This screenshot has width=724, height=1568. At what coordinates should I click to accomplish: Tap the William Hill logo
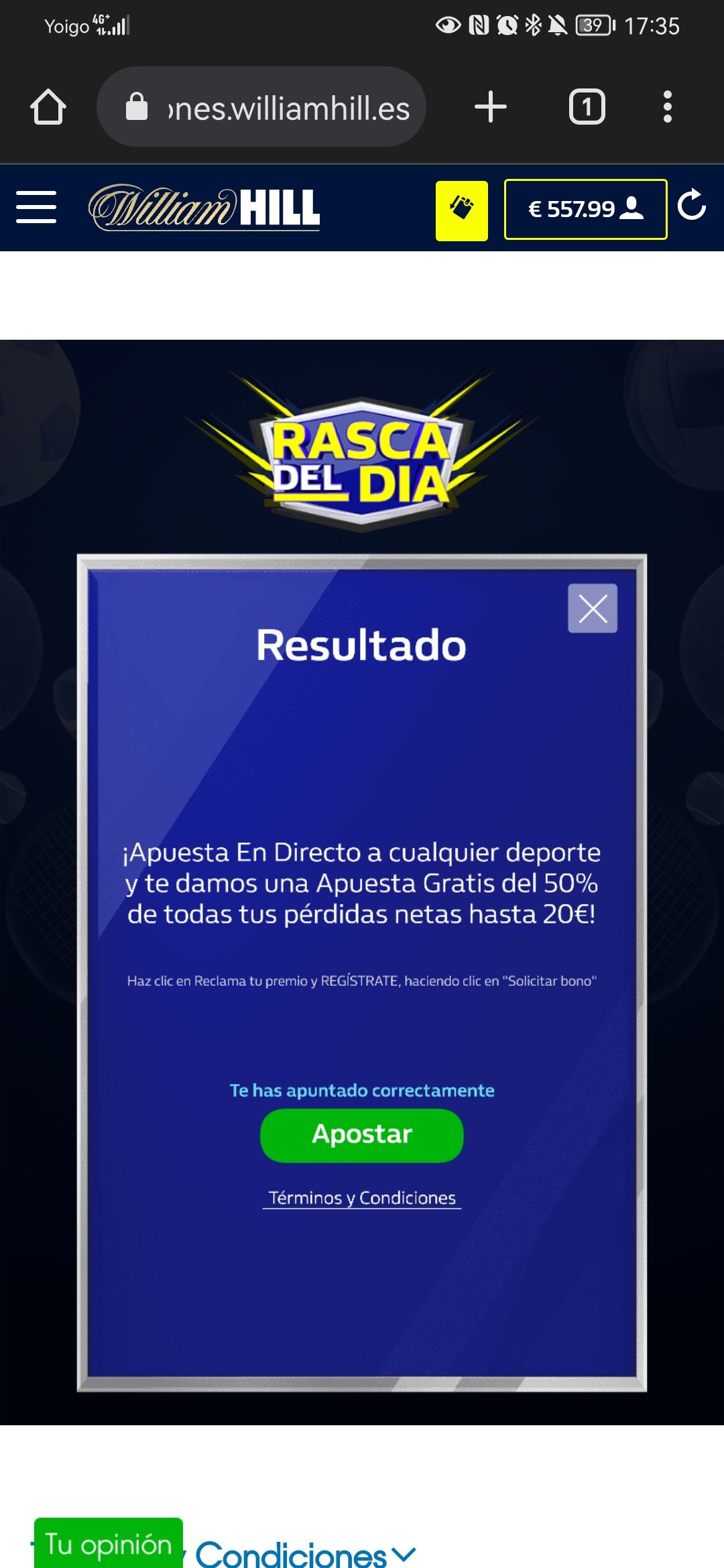pos(204,208)
